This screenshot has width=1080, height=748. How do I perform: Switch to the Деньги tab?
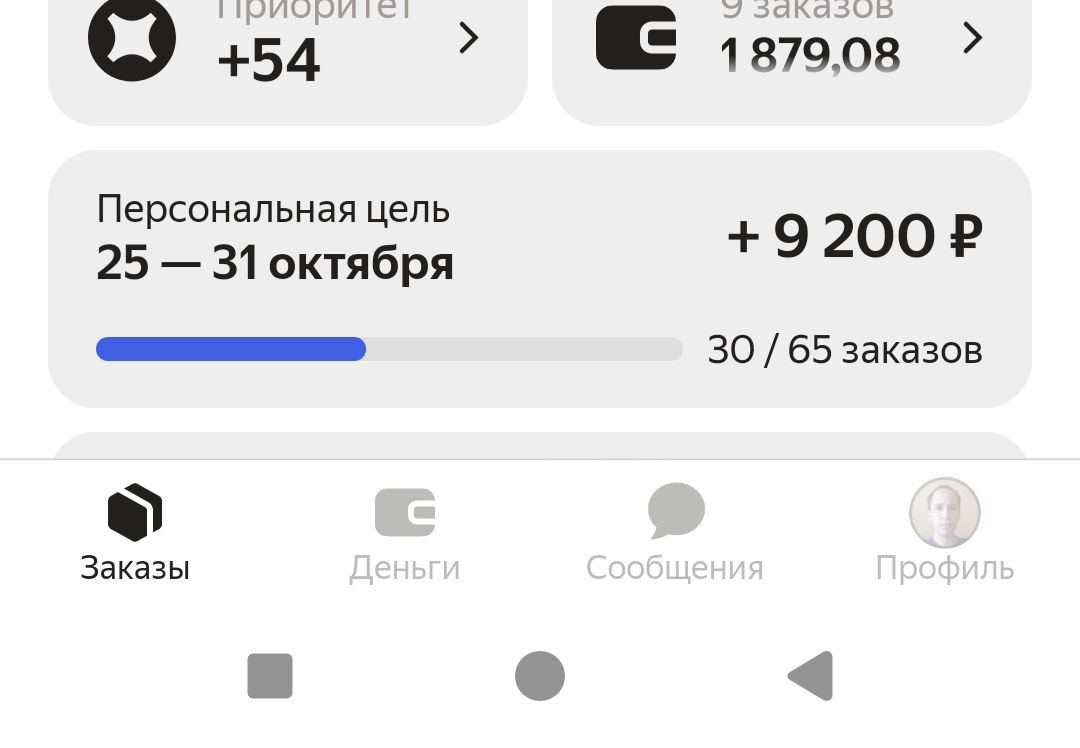pyautogui.click(x=404, y=534)
